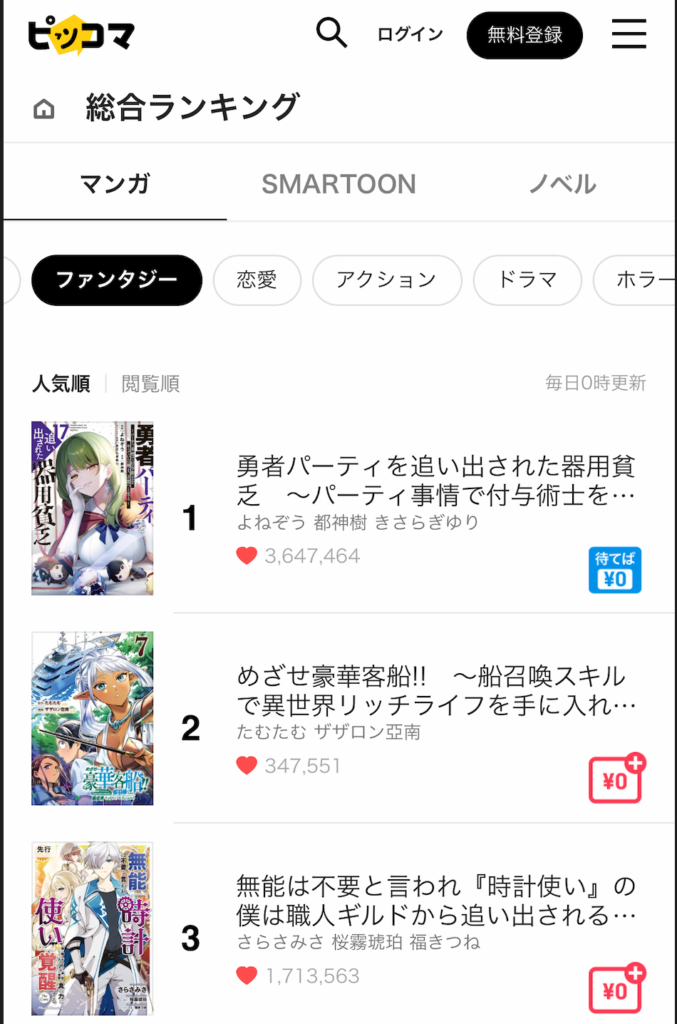The width and height of the screenshot is (677, 1024).
Task: Open rank 2 manga めざせ豪華客船!!
Action: click(x=435, y=690)
